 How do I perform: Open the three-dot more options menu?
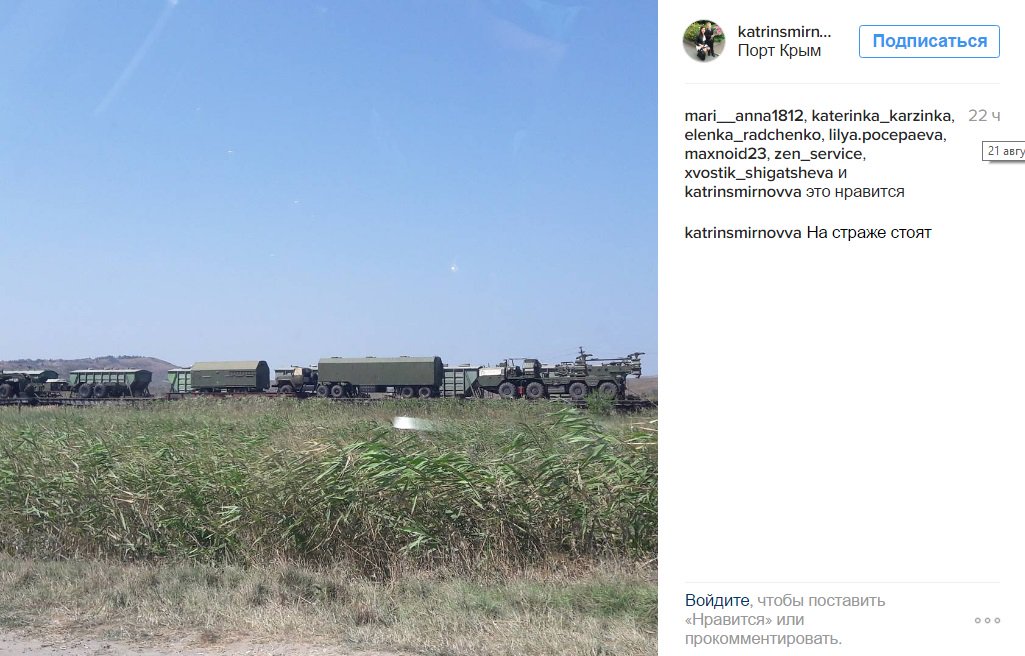pyautogui.click(x=987, y=620)
